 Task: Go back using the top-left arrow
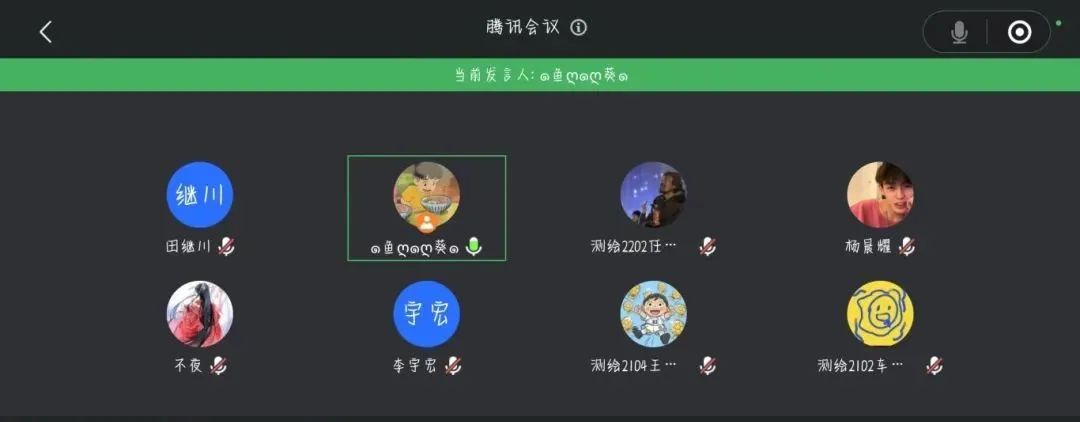tap(45, 32)
